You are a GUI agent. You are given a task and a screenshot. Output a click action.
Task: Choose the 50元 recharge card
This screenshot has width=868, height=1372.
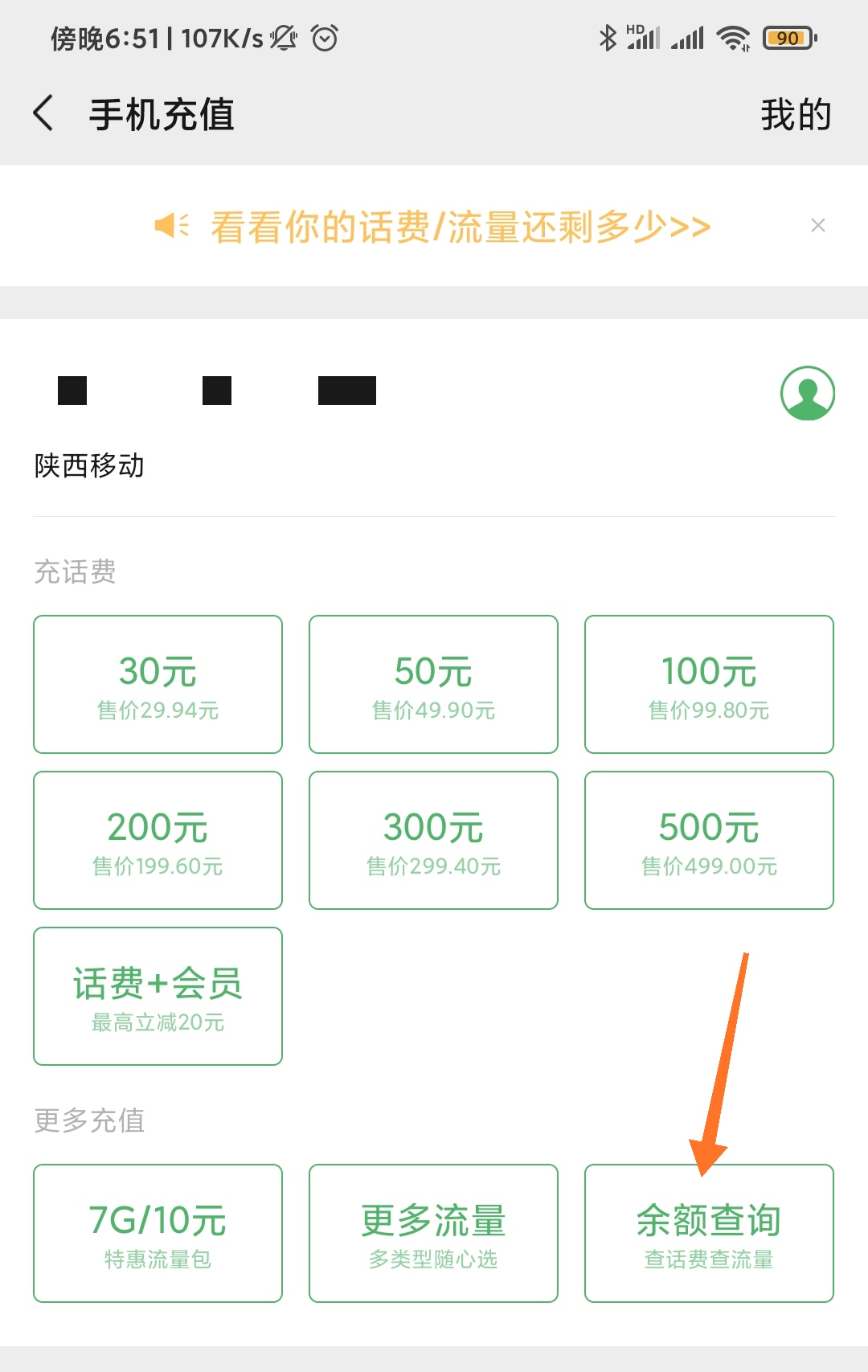(432, 683)
